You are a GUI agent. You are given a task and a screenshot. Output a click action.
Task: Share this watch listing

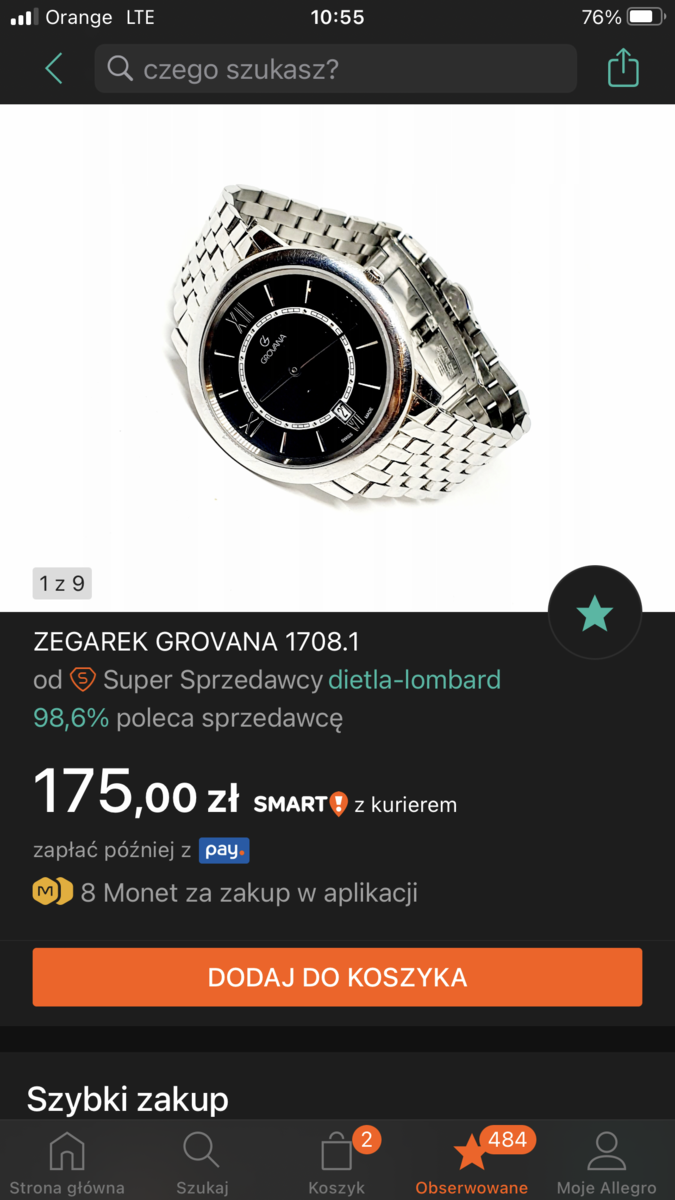click(623, 68)
